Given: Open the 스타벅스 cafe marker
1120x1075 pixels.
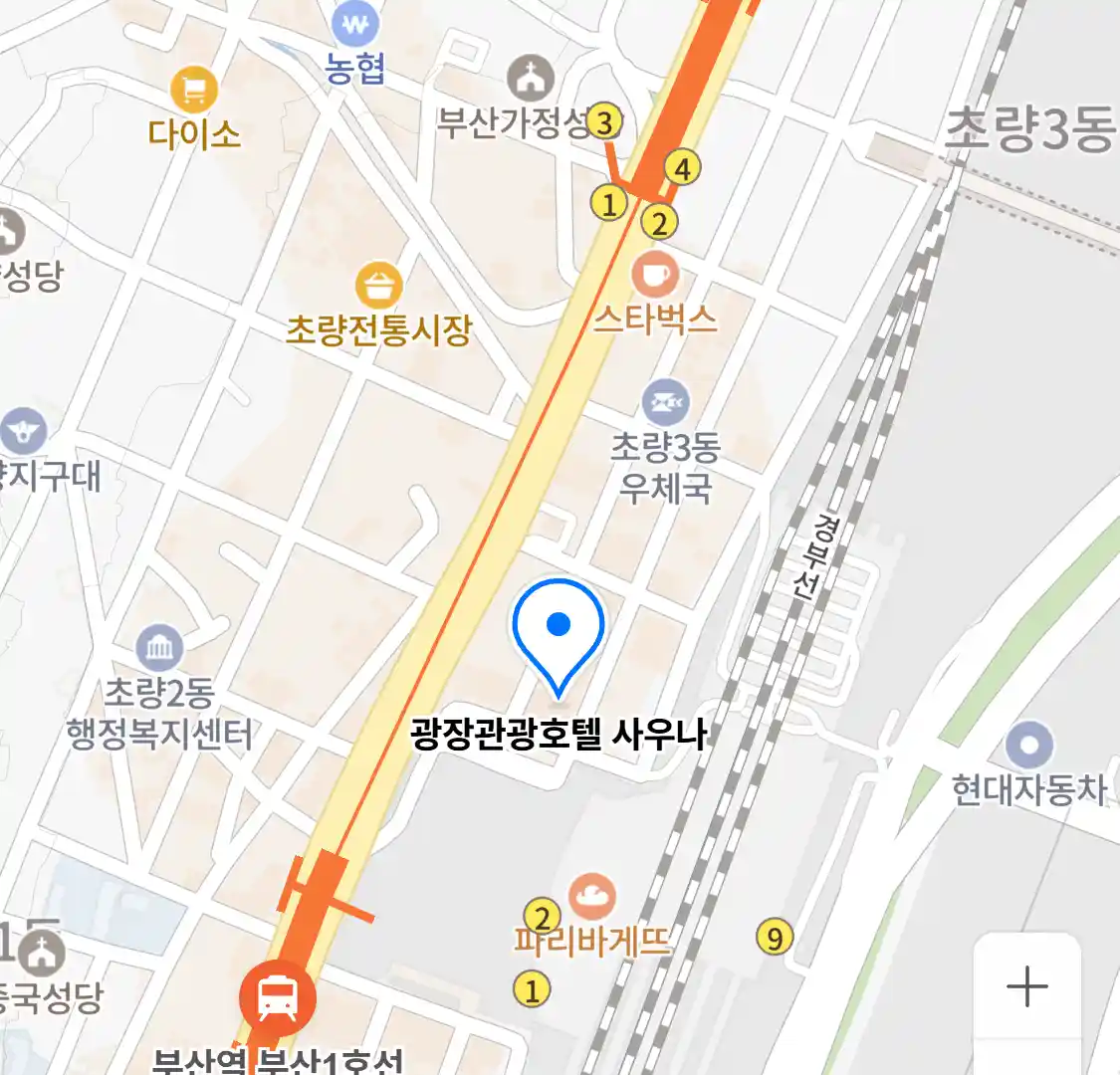Looking at the screenshot, I should [x=655, y=274].
